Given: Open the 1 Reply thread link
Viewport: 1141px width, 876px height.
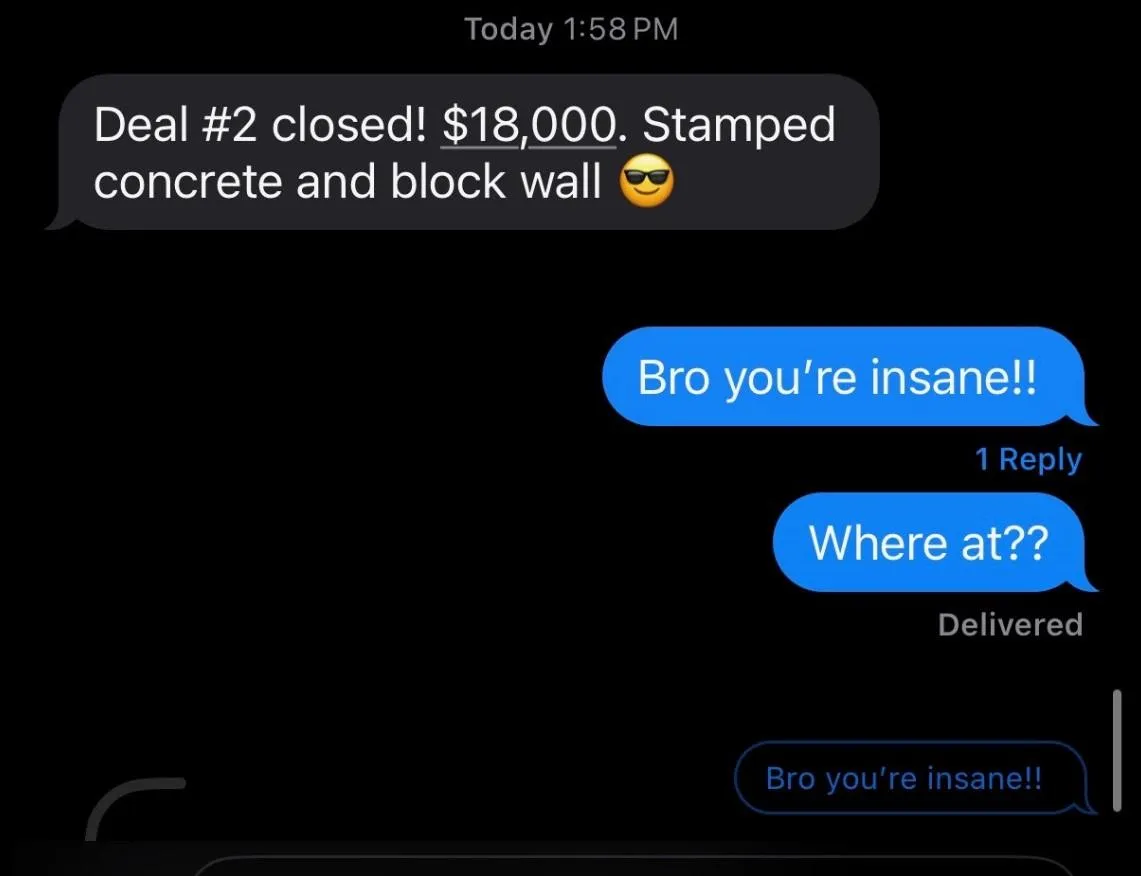Looking at the screenshot, I should click(1028, 459).
